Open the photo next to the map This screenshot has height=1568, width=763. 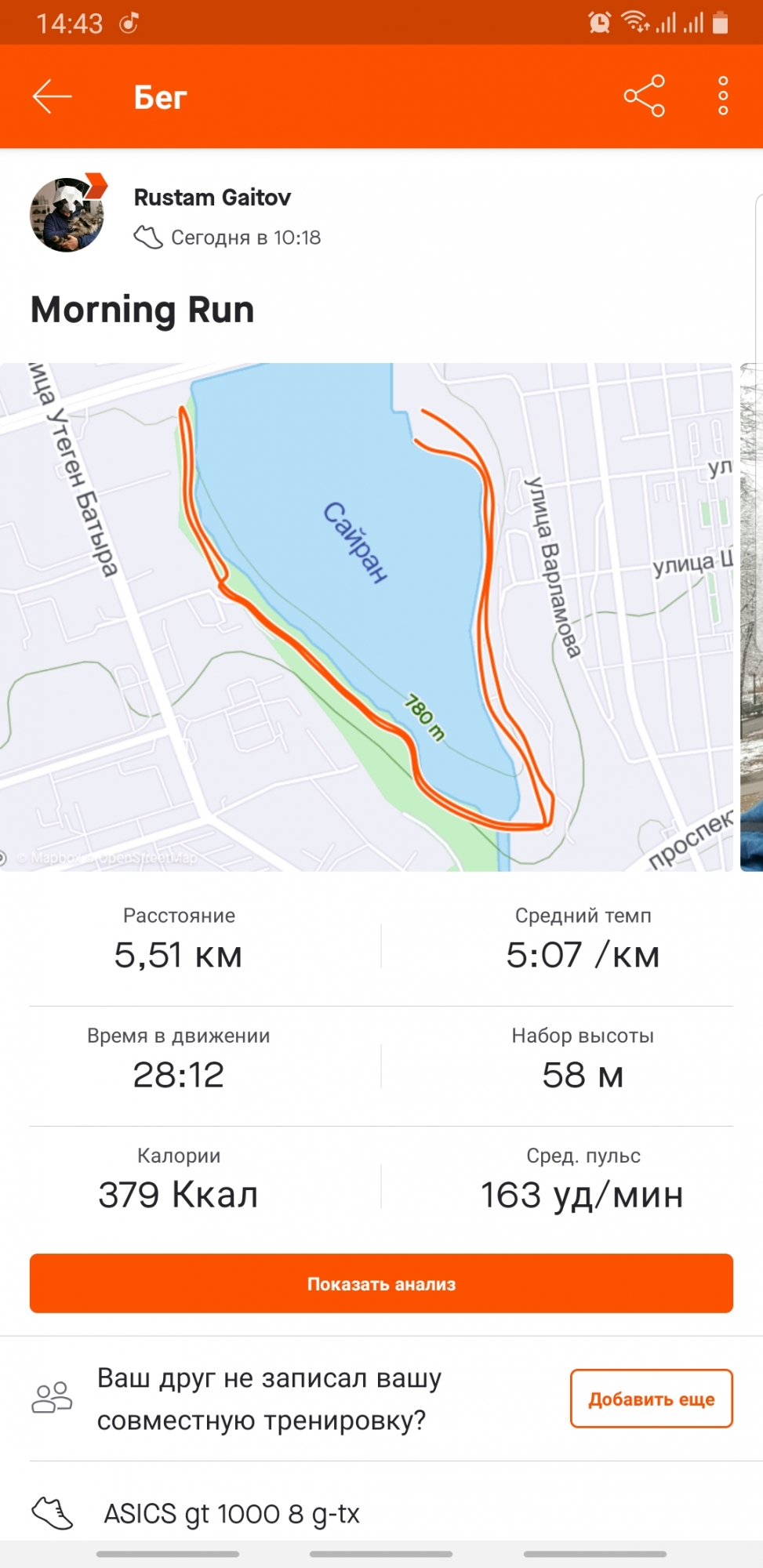[x=751, y=616]
